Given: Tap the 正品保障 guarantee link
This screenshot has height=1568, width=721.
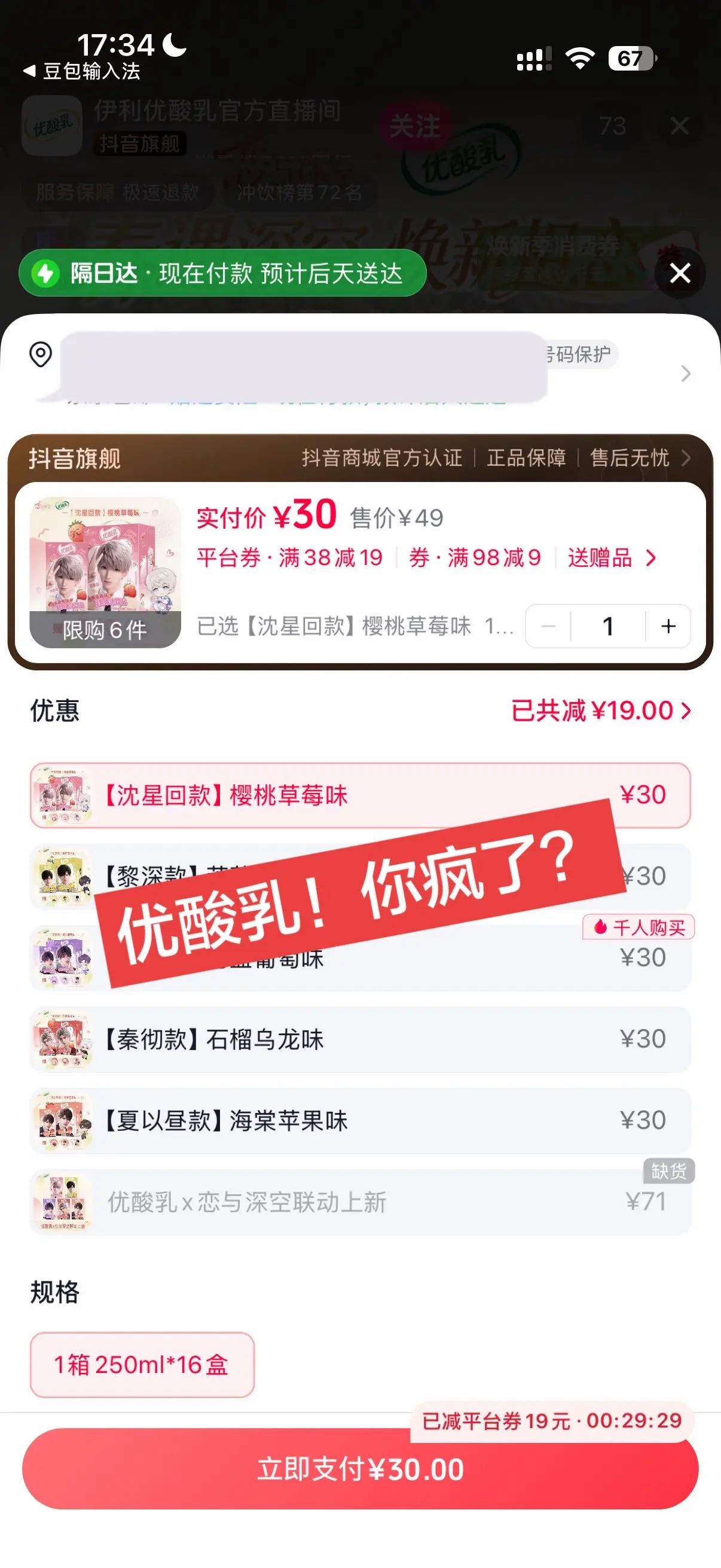Looking at the screenshot, I should 524,458.
